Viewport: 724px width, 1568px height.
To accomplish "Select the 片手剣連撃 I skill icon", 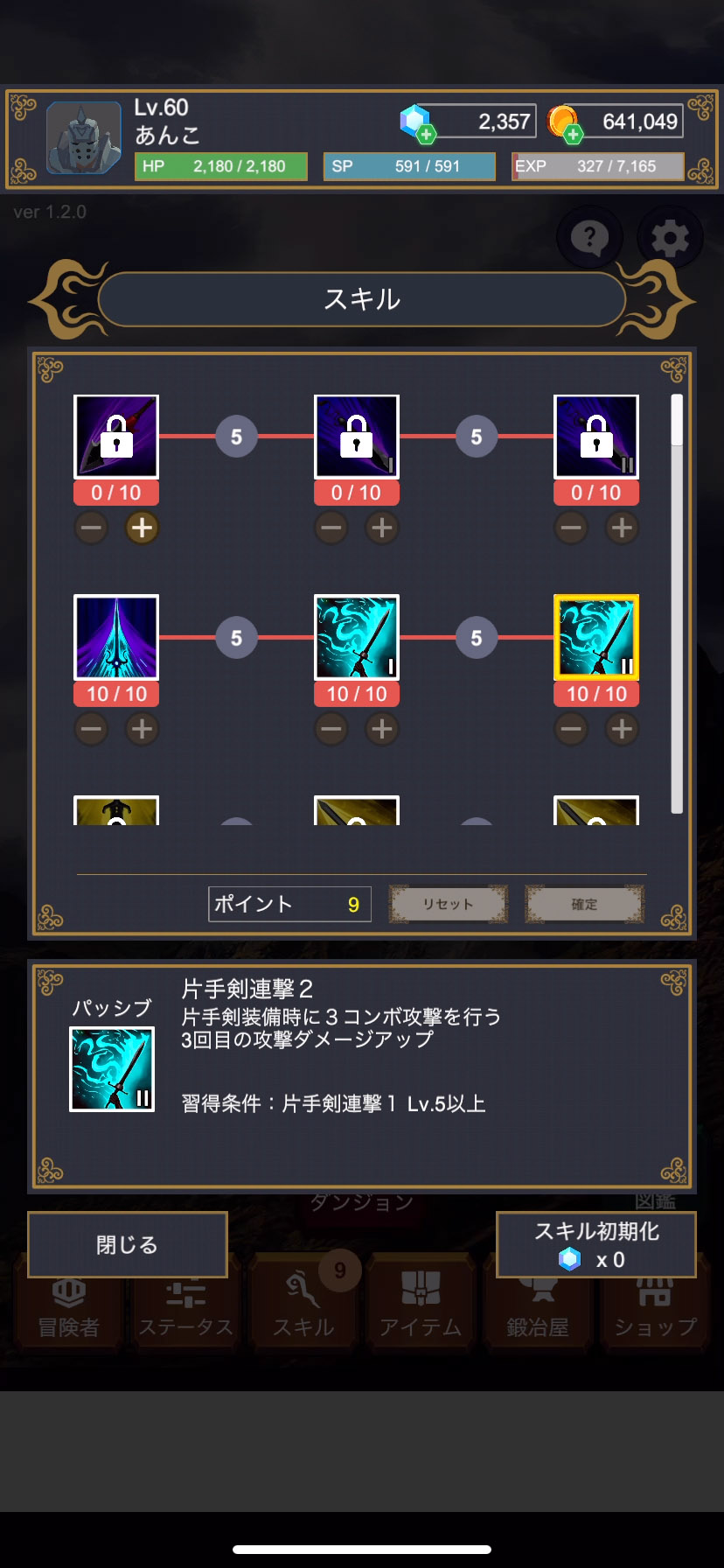I will coord(357,637).
